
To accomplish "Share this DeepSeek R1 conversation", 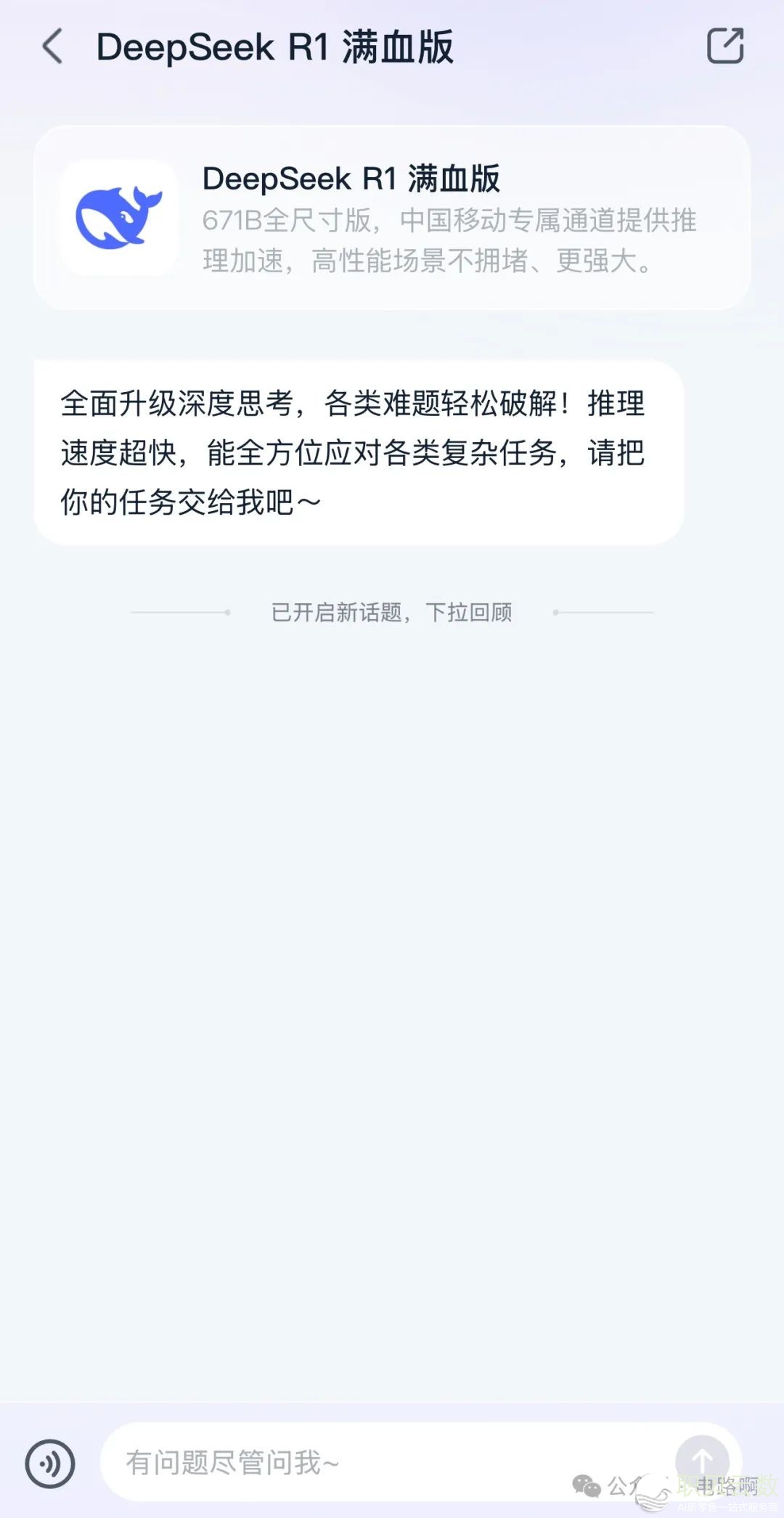I will tap(725, 46).
